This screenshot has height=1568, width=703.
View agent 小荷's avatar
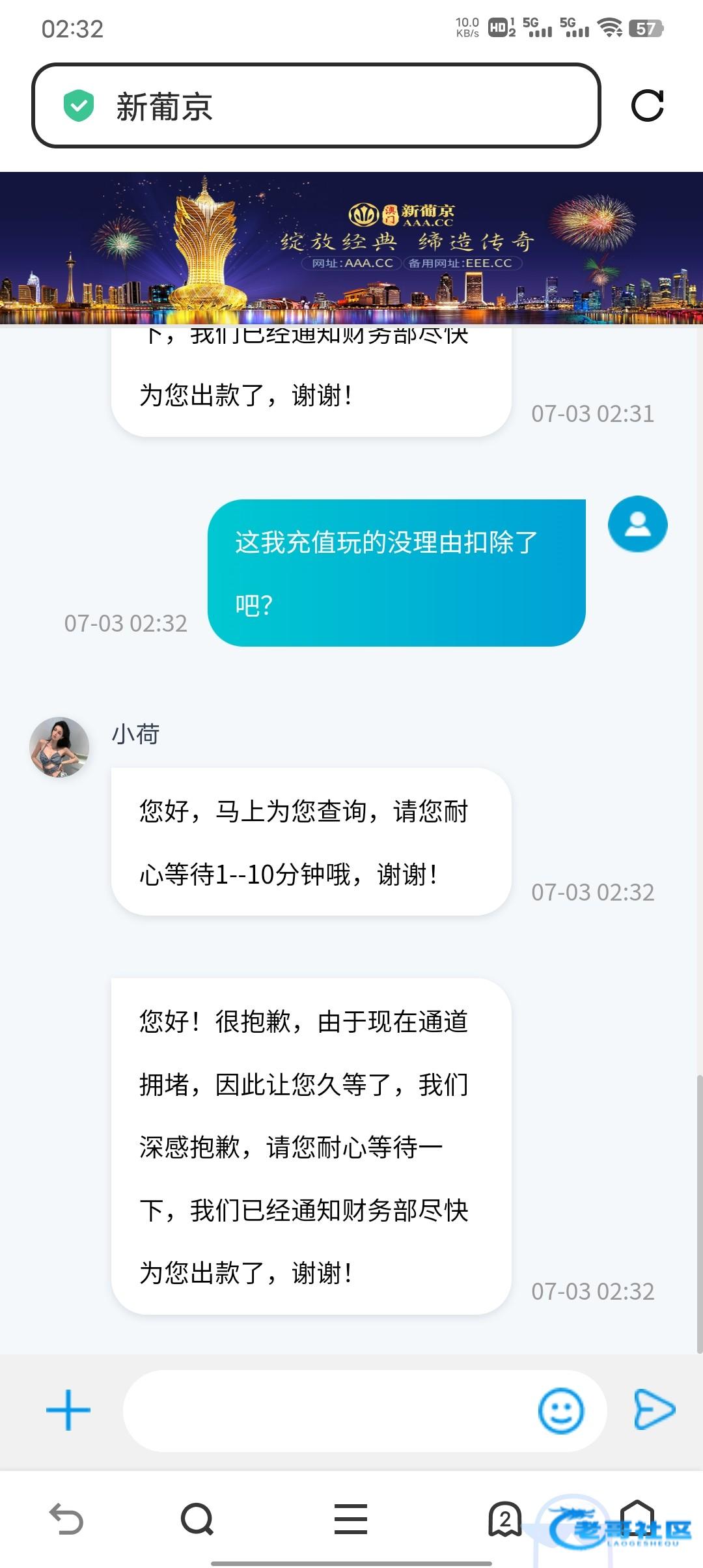click(x=59, y=747)
